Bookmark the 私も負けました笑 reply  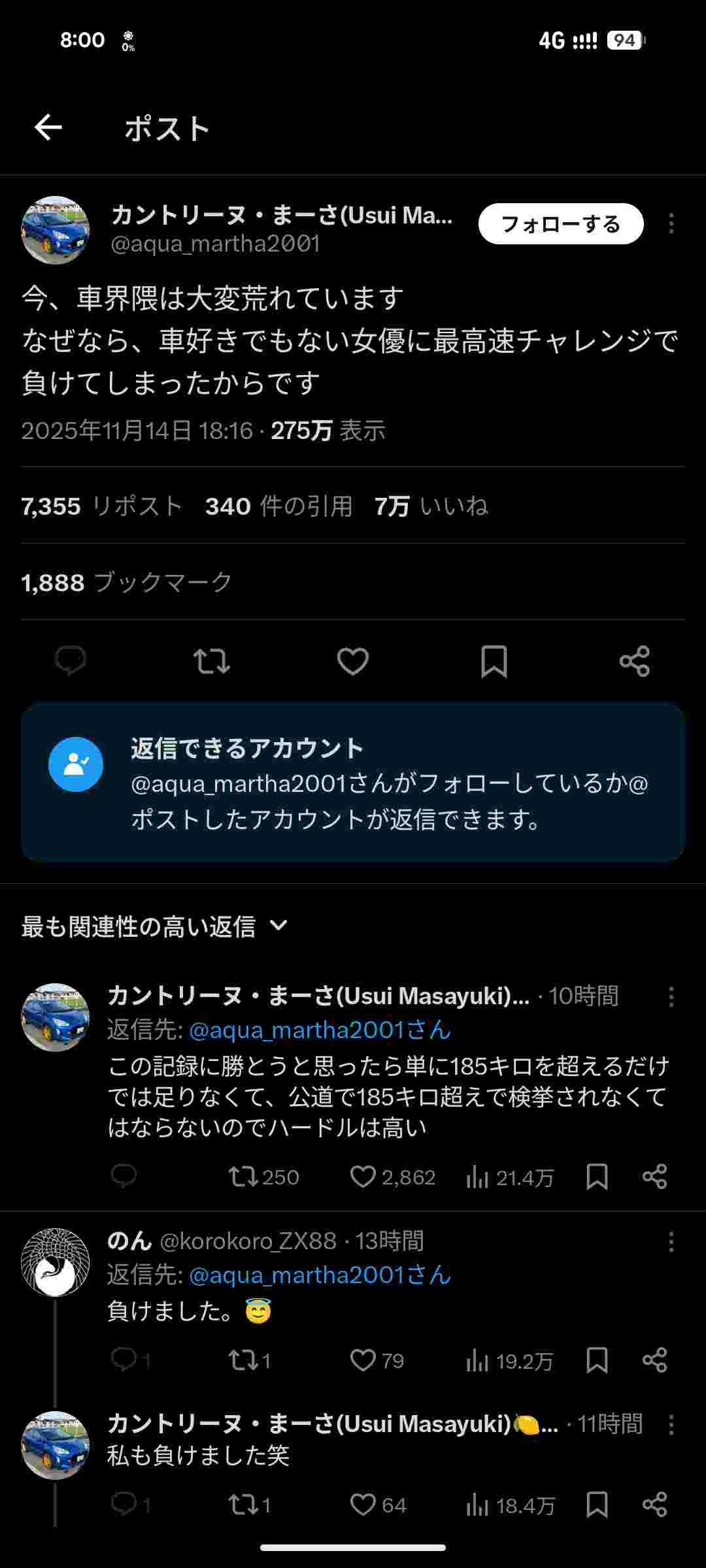(597, 1505)
